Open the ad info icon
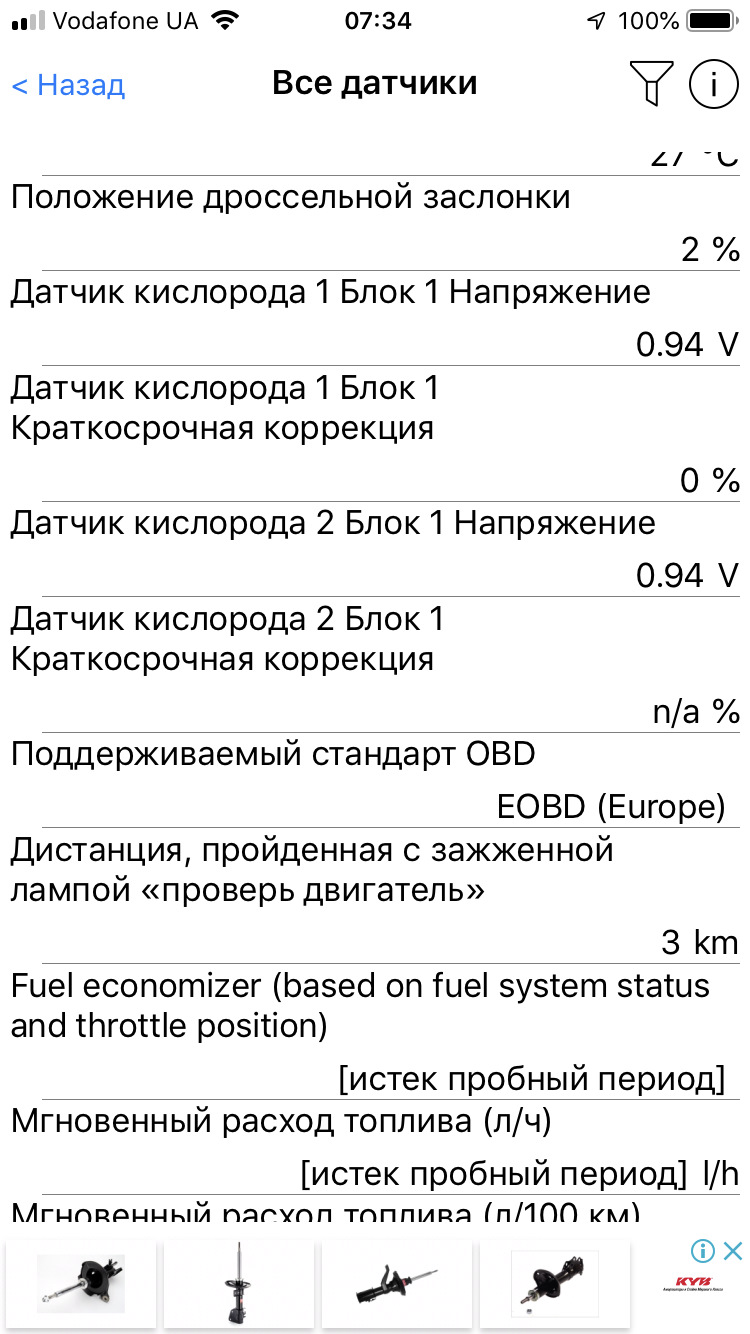This screenshot has height=1334, width=750. pyautogui.click(x=703, y=1251)
